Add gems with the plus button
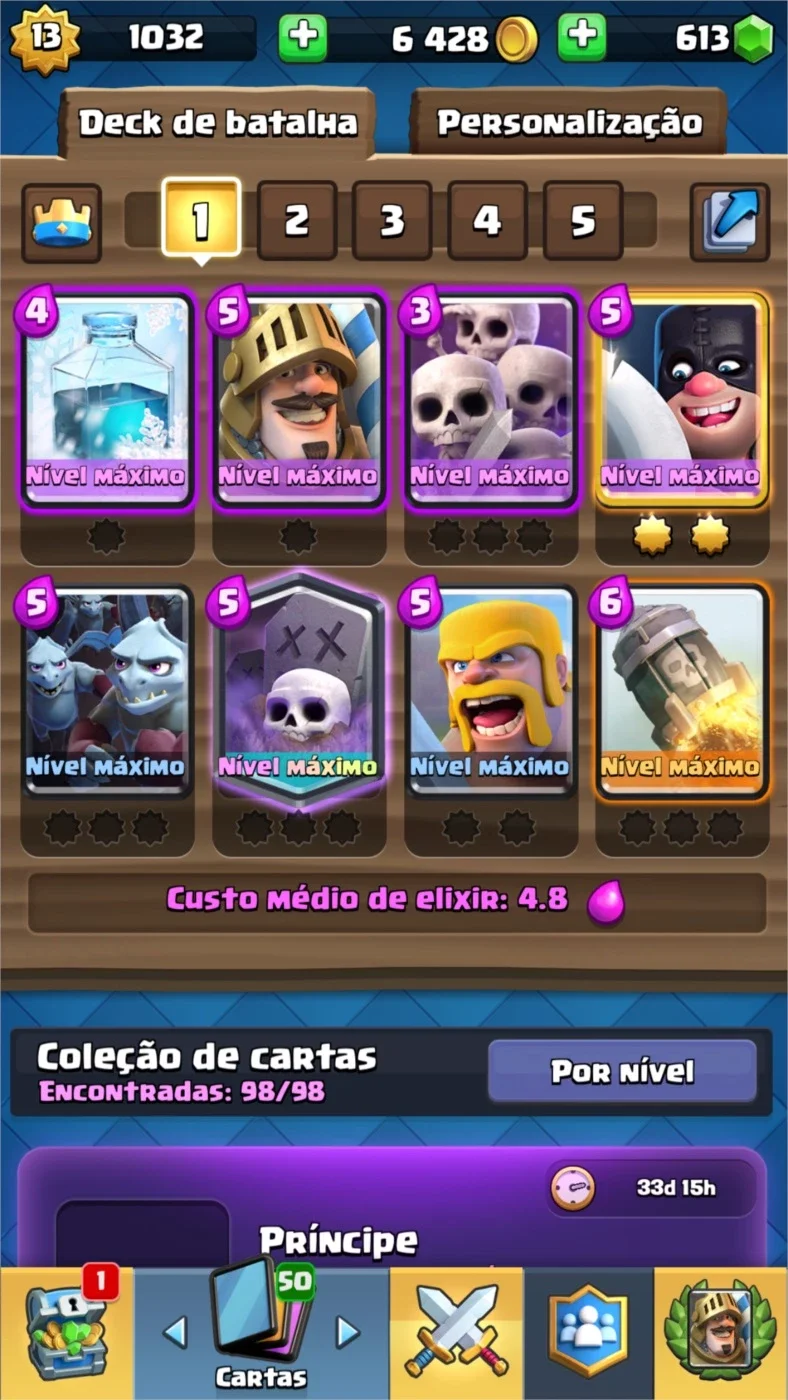Image resolution: width=788 pixels, height=1400 pixels. pos(582,38)
